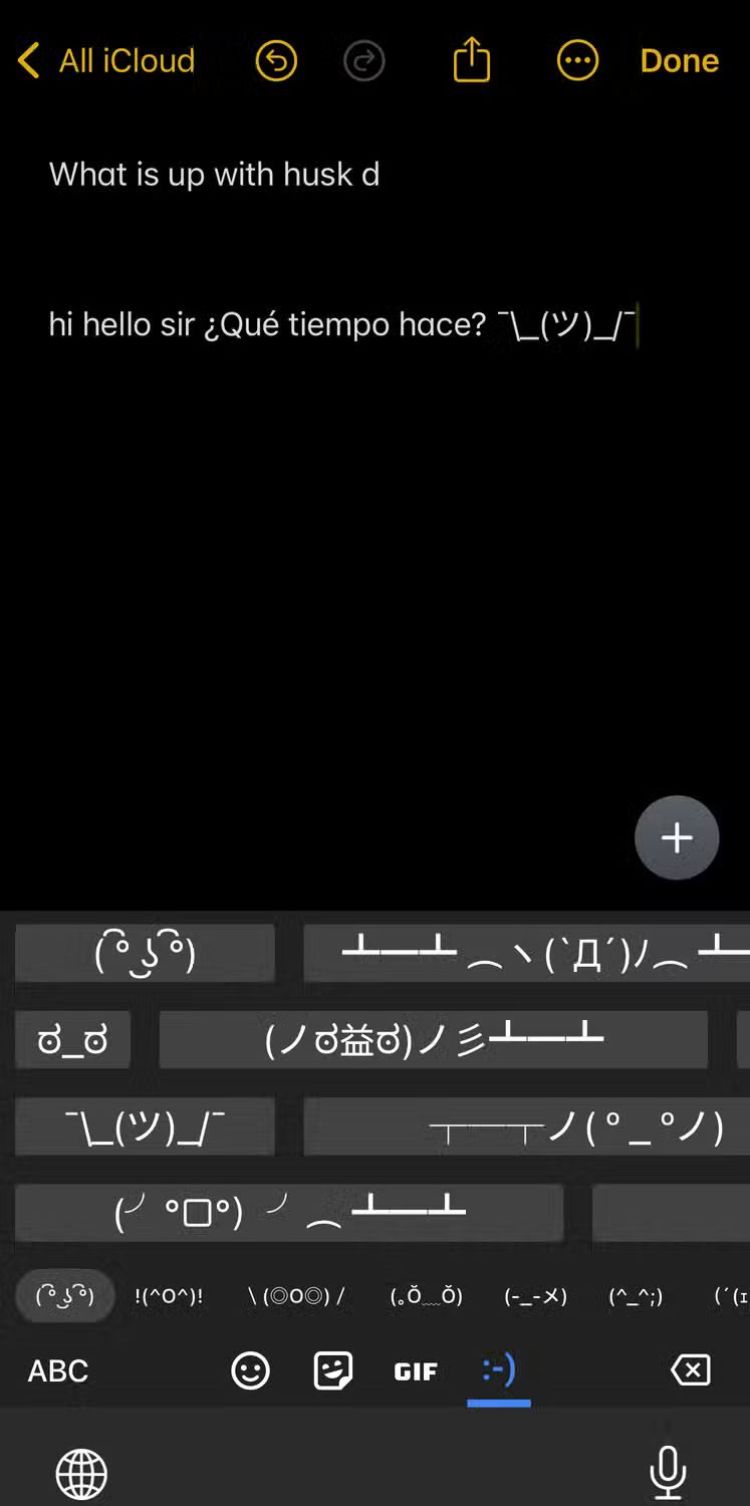750x1506 pixels.
Task: Select the !(^O^)! kaomoji category
Action: (169, 1297)
